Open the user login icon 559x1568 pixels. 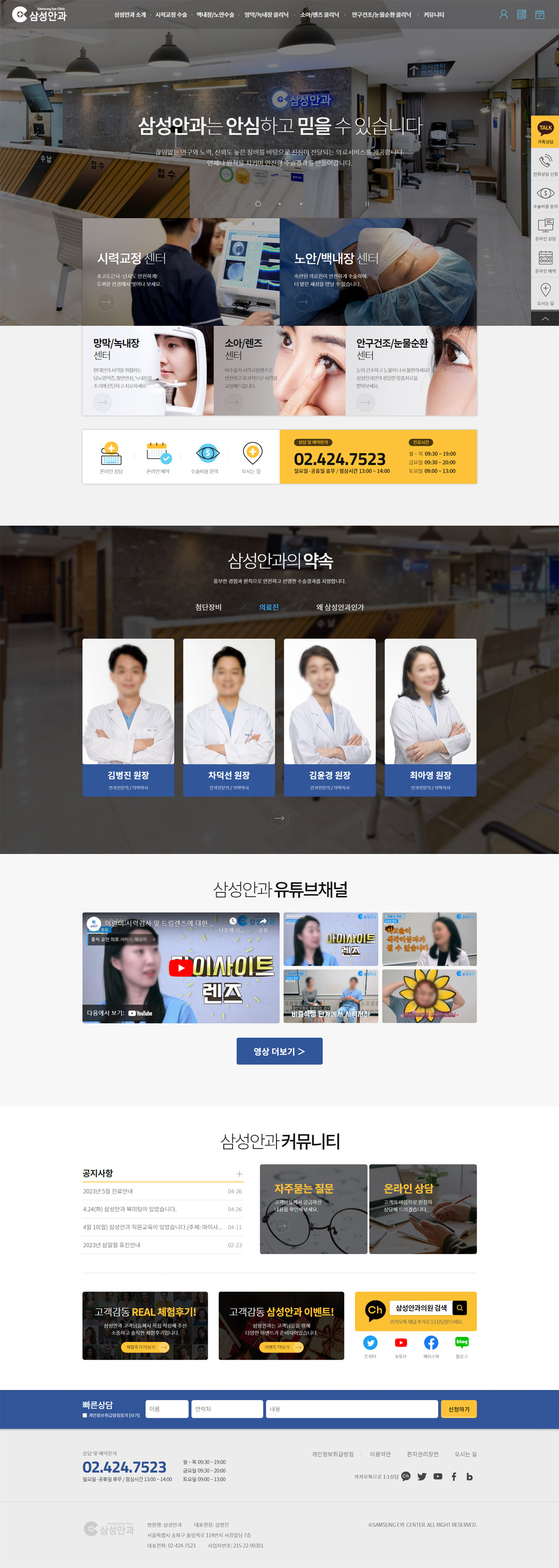503,15
